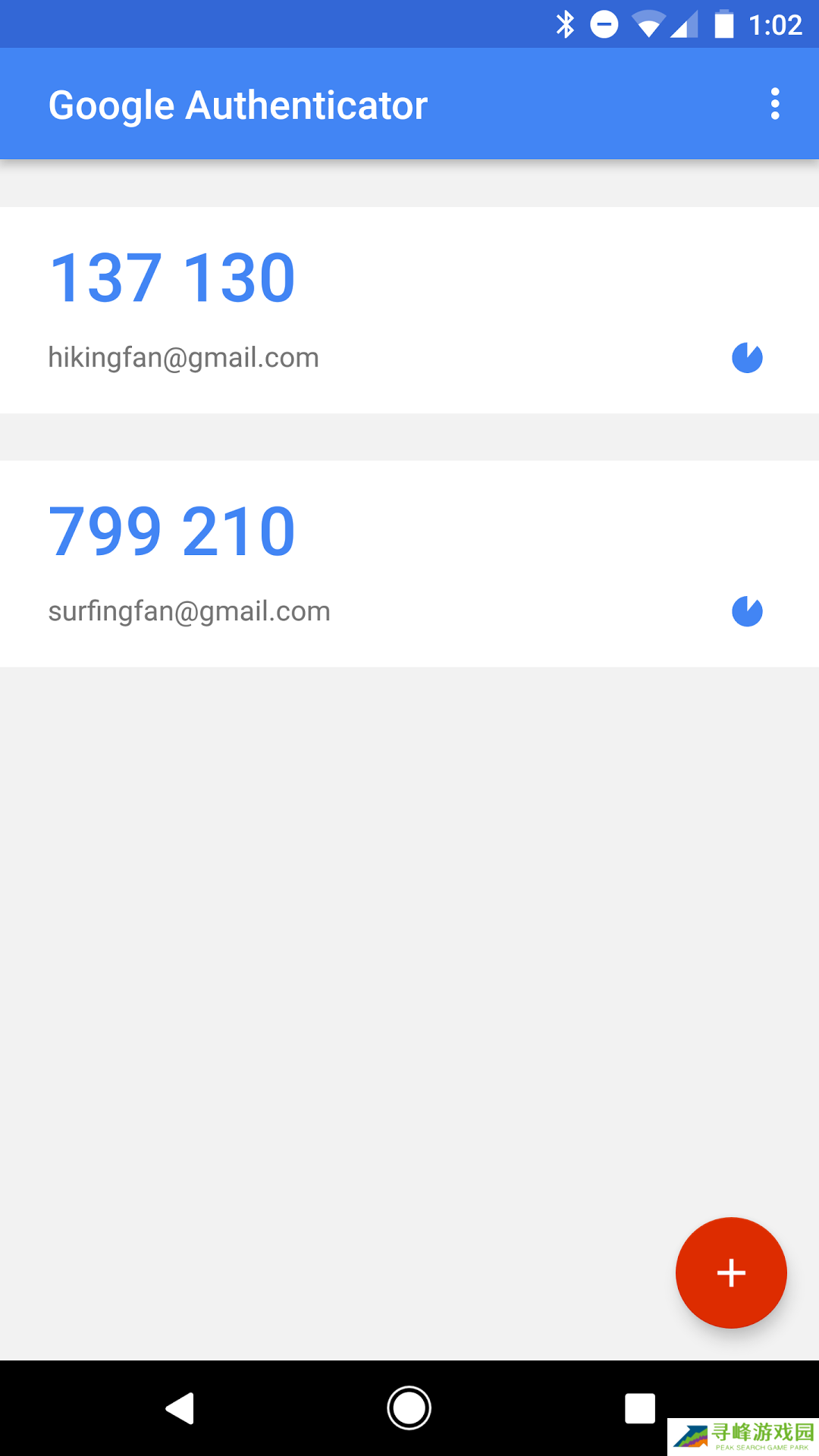Open recent apps
The height and width of the screenshot is (1456, 819).
[639, 1408]
